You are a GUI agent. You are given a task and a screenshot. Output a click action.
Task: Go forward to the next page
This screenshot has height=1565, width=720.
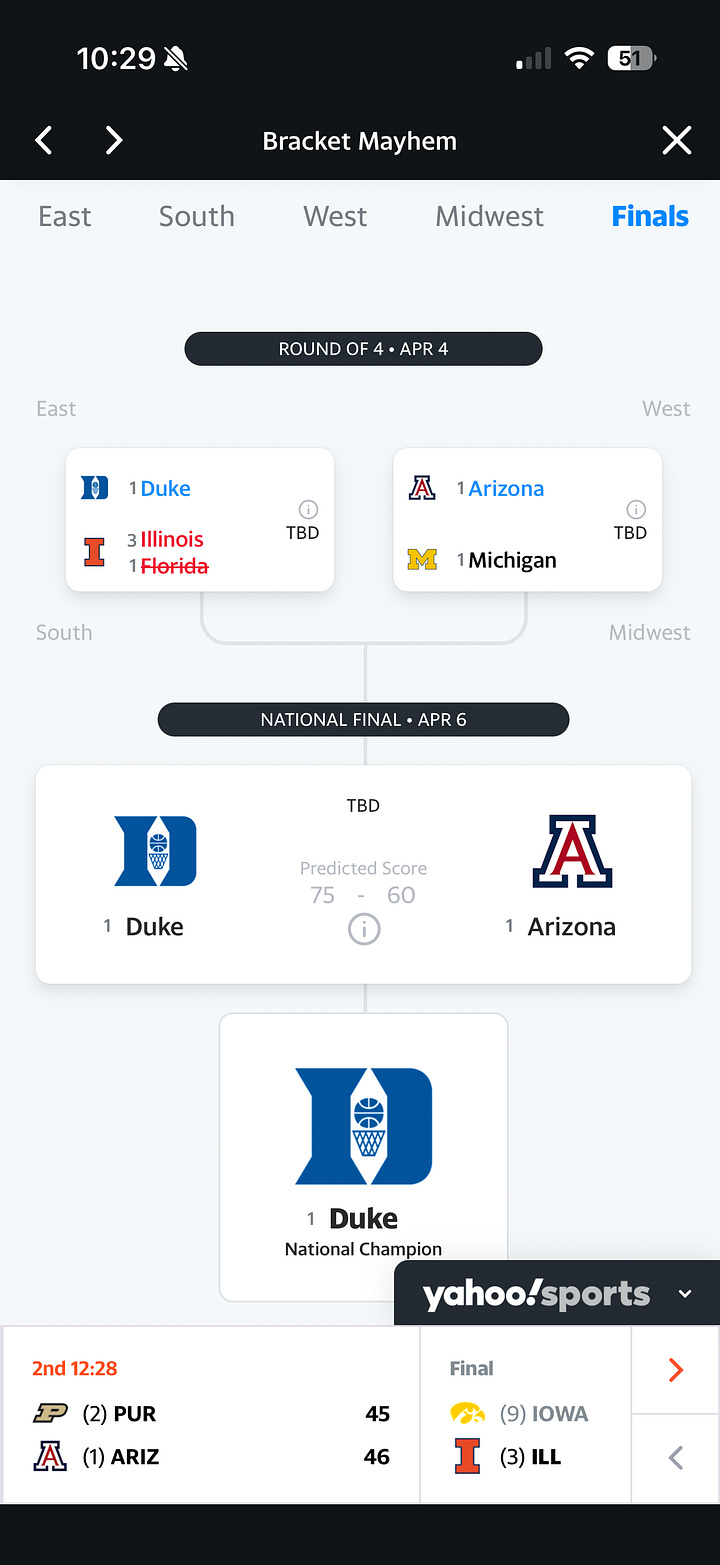114,141
